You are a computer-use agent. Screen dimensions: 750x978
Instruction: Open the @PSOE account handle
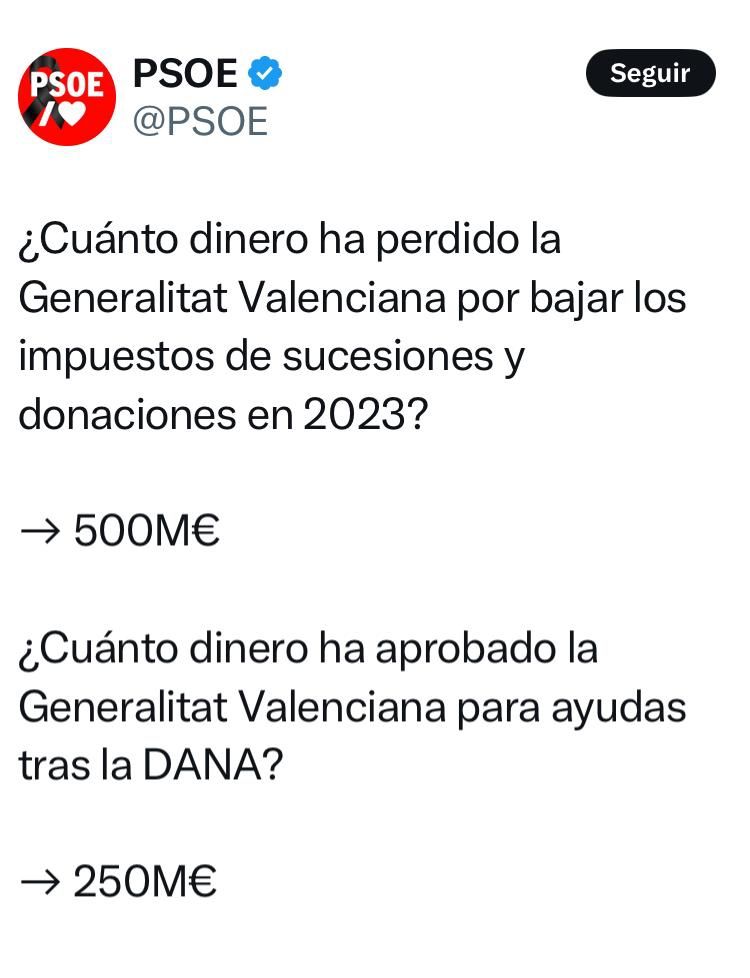click(x=200, y=121)
